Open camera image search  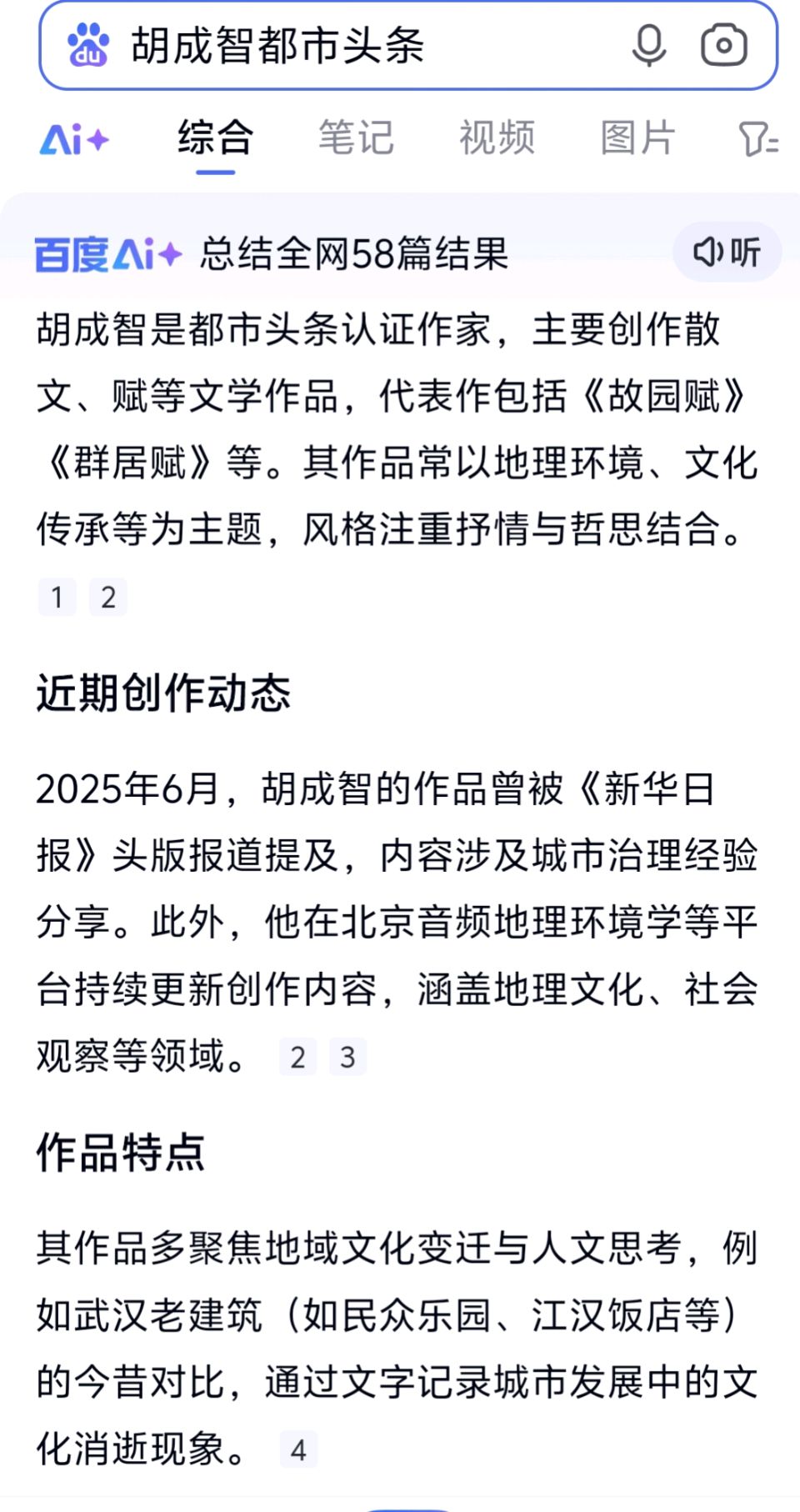(723, 46)
